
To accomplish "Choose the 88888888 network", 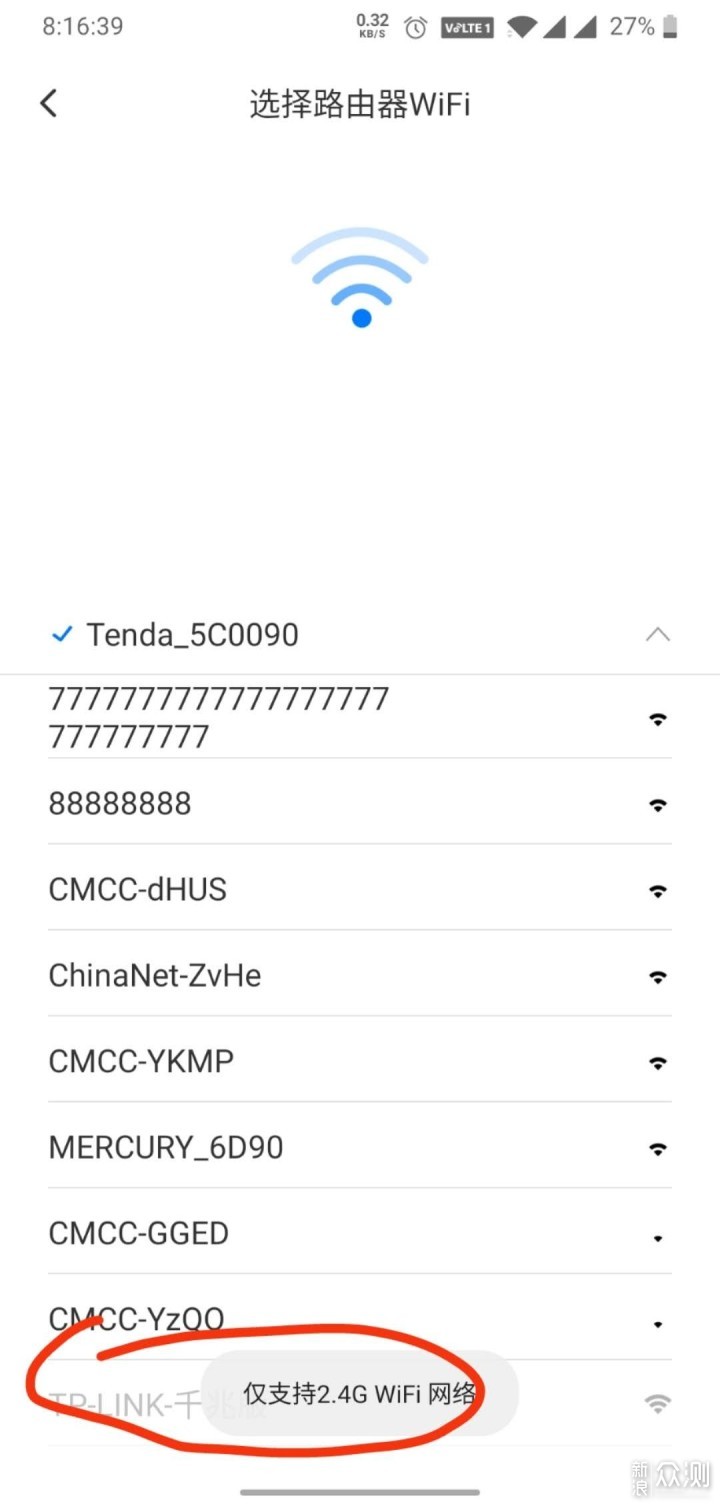I will pyautogui.click(x=360, y=803).
